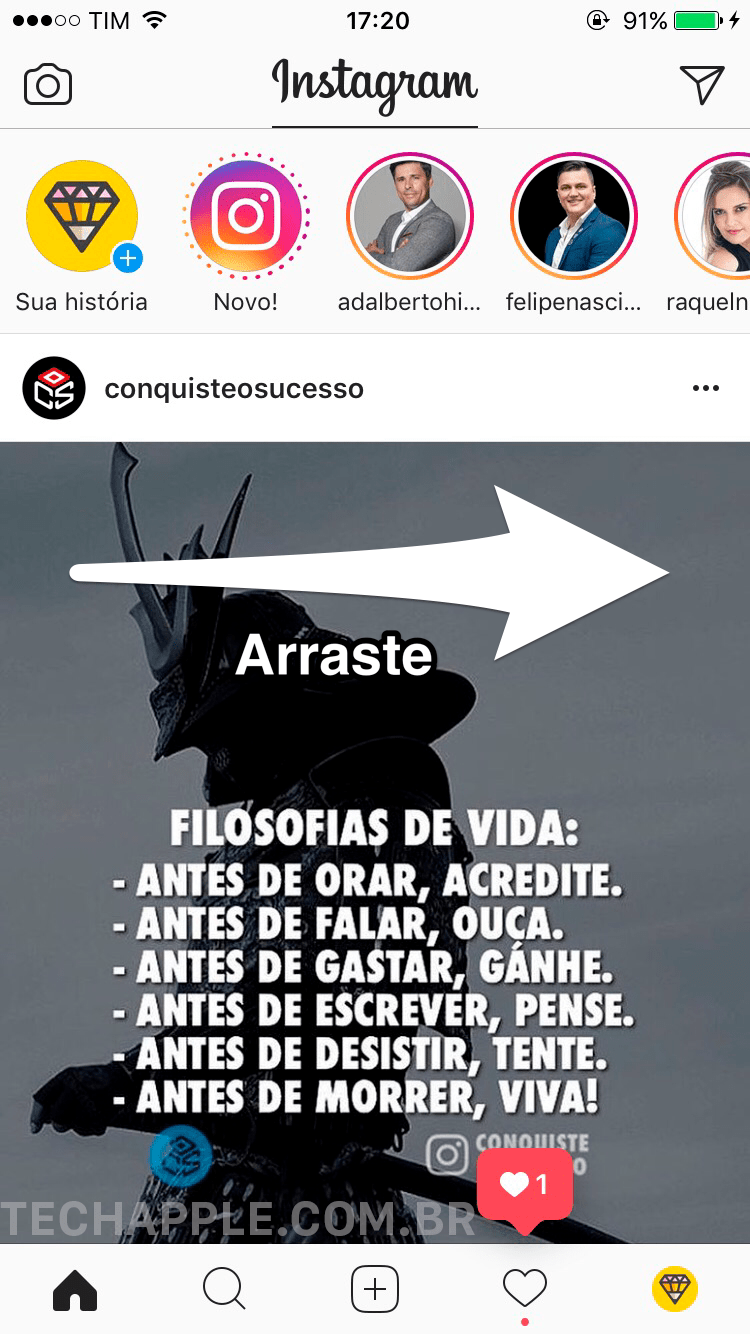
Task: Tap the new like notification bubble
Action: click(x=525, y=1186)
